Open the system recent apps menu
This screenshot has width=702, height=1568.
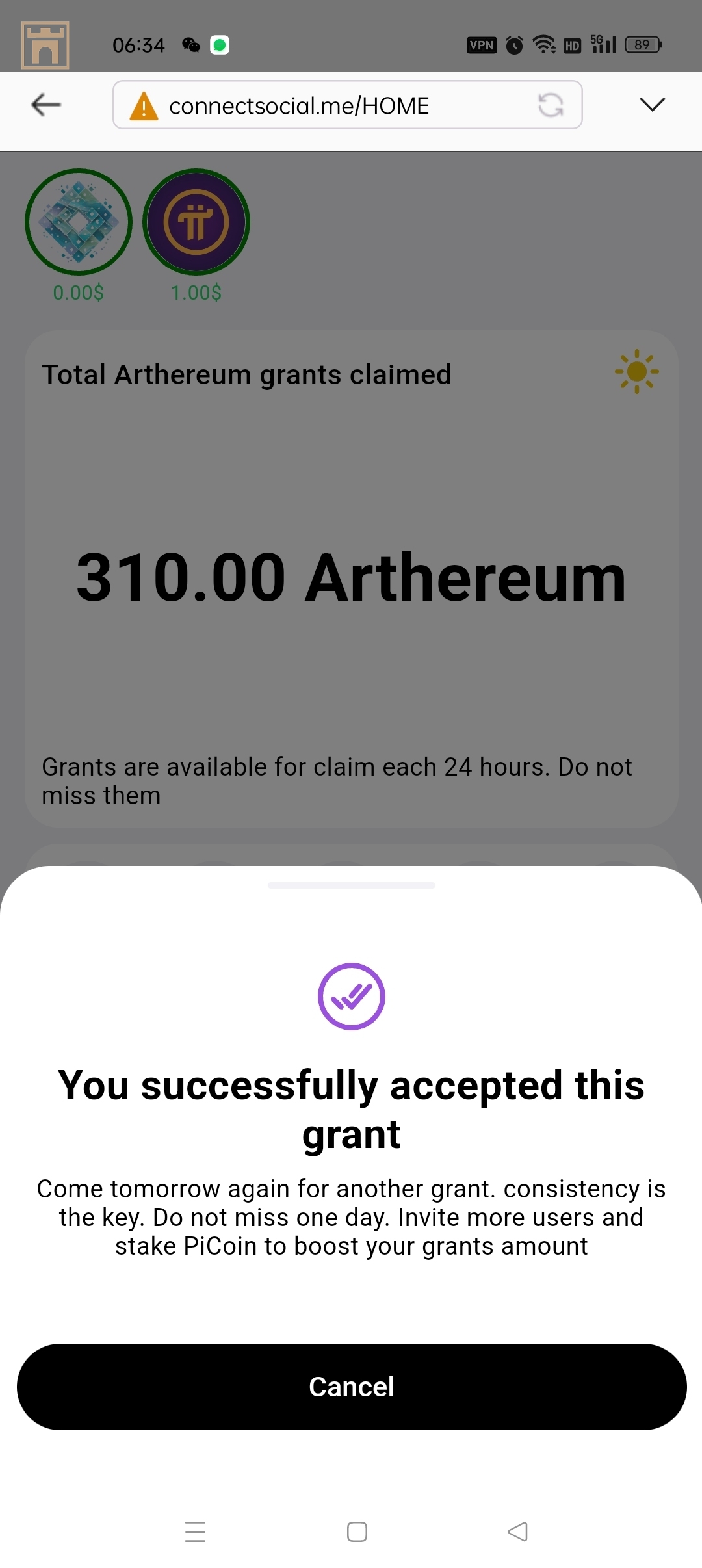pyautogui.click(x=195, y=1532)
